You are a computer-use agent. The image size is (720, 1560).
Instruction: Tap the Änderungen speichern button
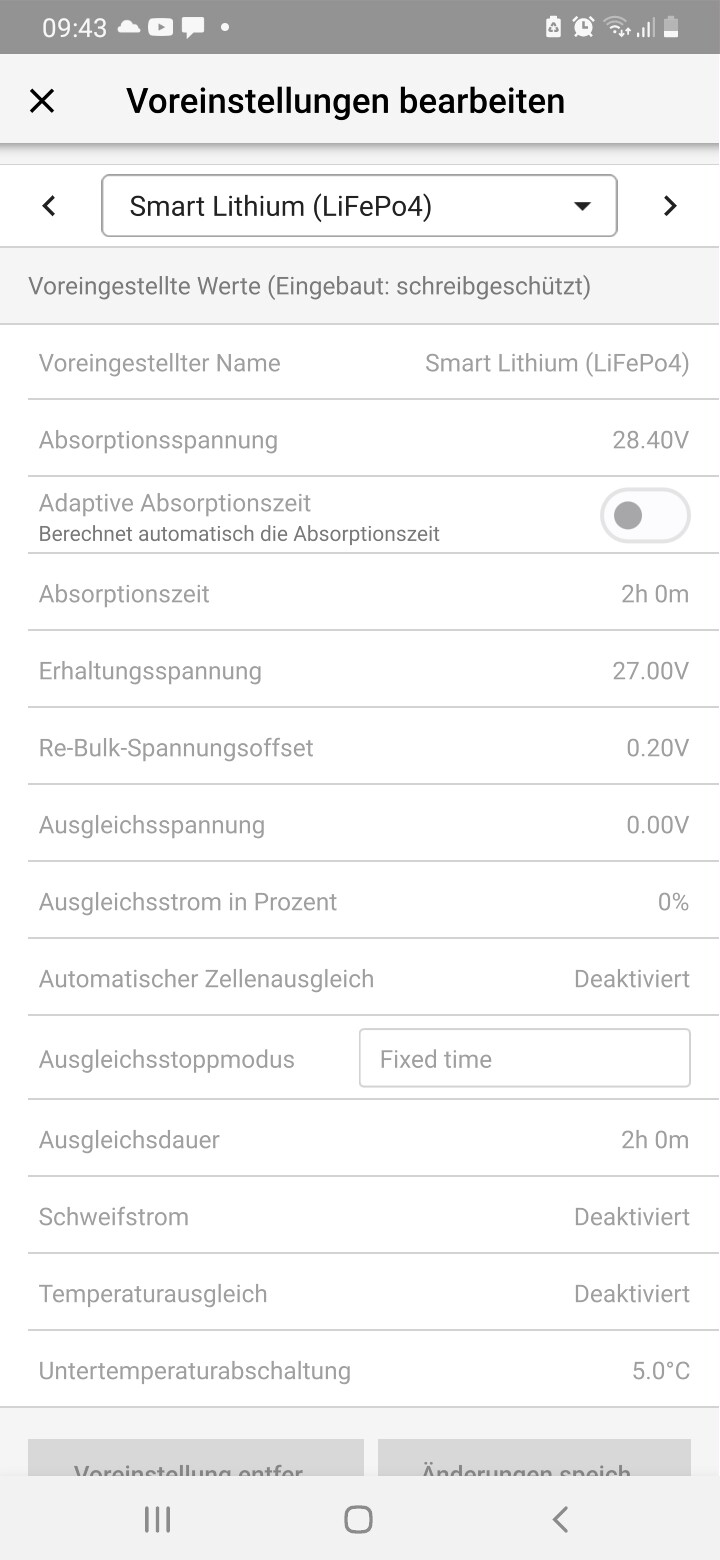pyautogui.click(x=534, y=1458)
